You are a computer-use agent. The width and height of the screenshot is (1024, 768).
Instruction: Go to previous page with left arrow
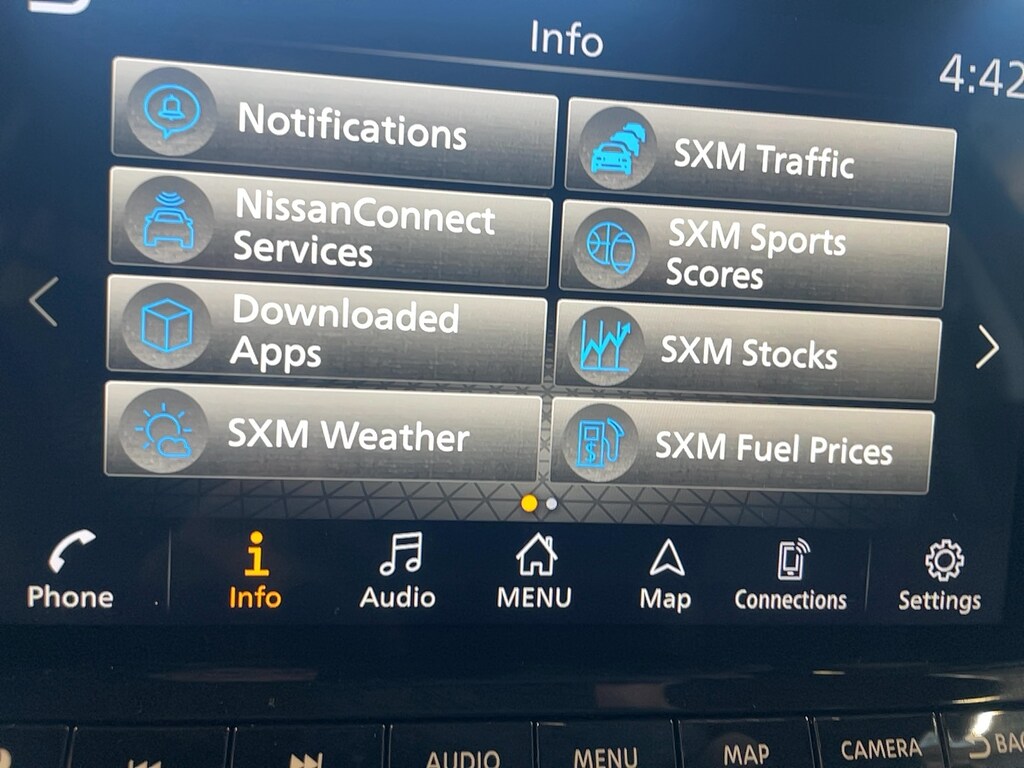[43, 301]
